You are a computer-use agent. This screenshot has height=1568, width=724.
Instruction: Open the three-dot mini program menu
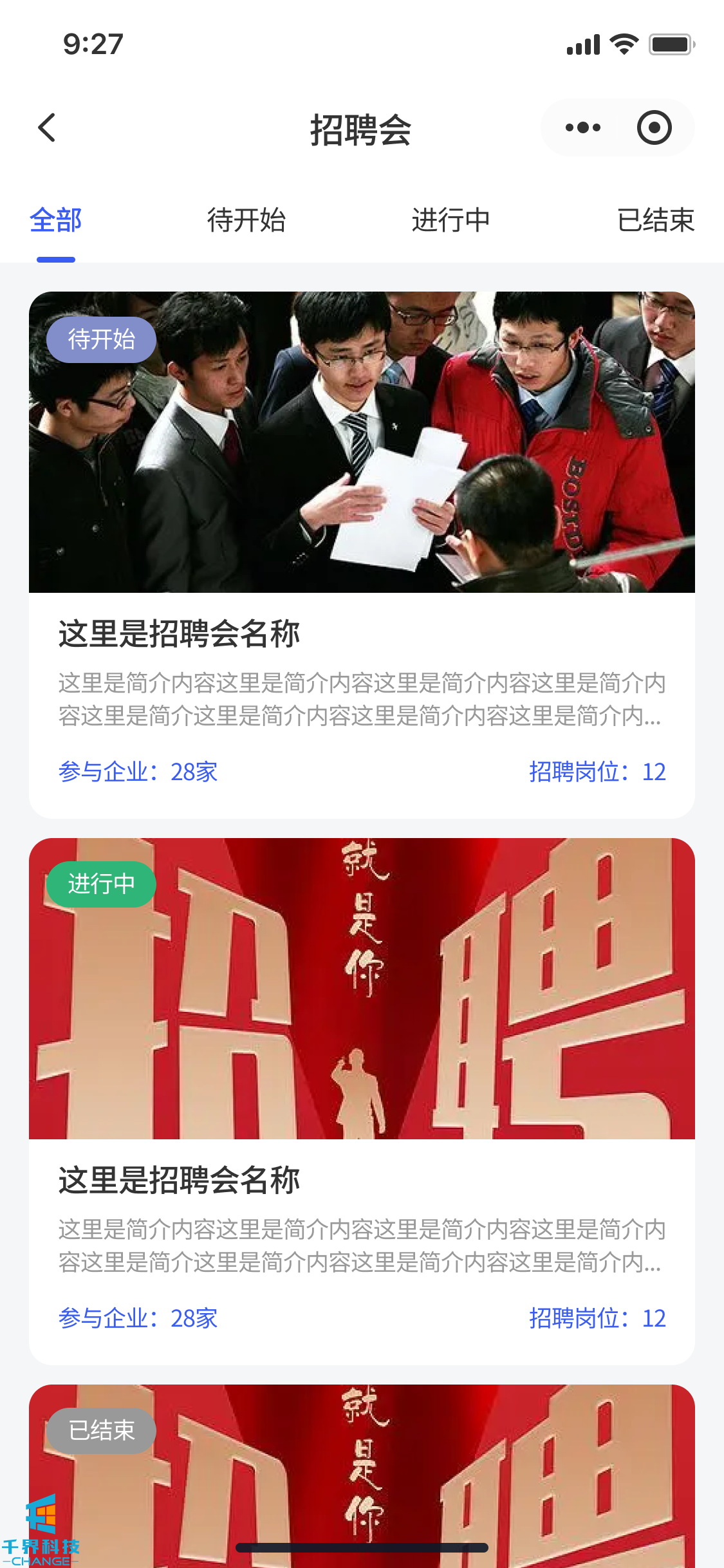coord(582,127)
